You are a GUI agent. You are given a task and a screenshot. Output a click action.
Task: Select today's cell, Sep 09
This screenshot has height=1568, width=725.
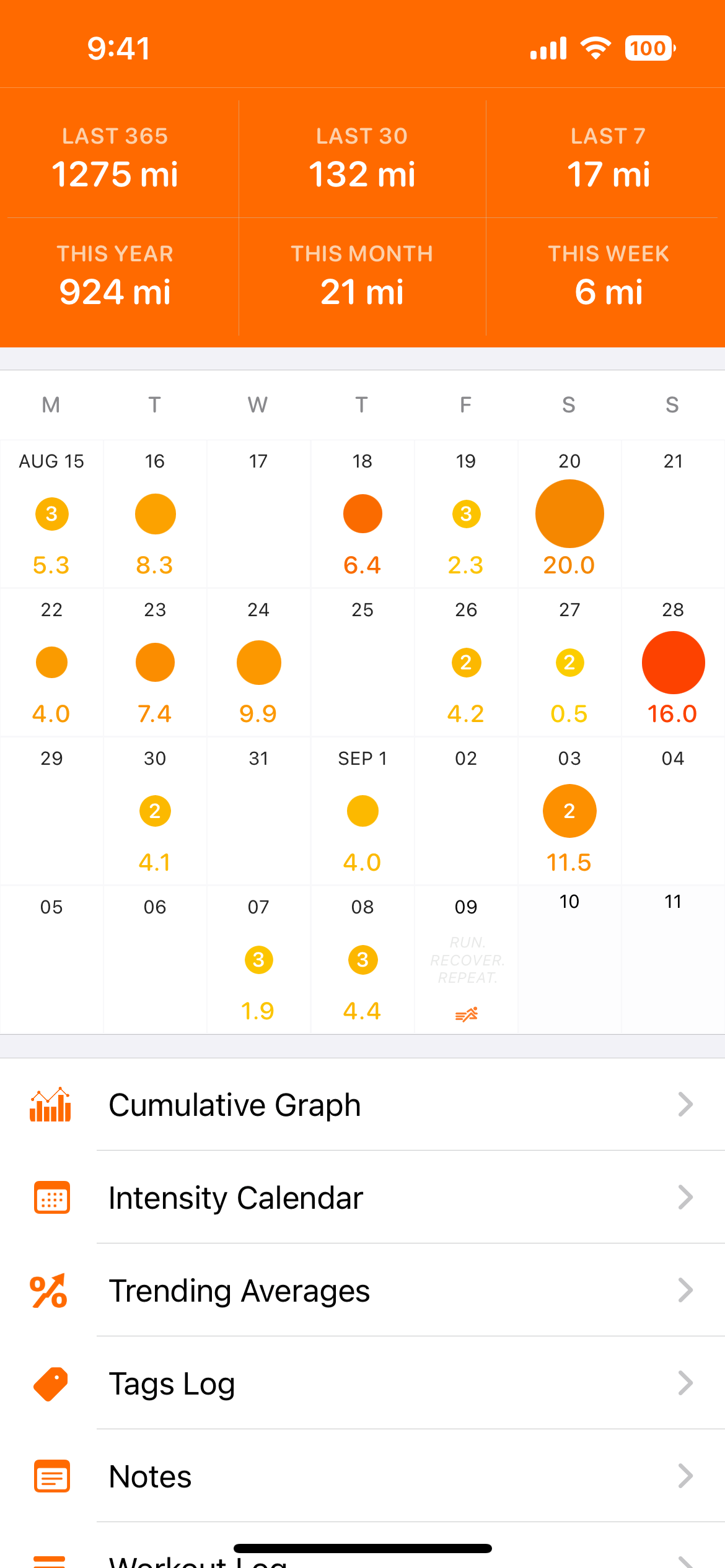[x=466, y=960]
